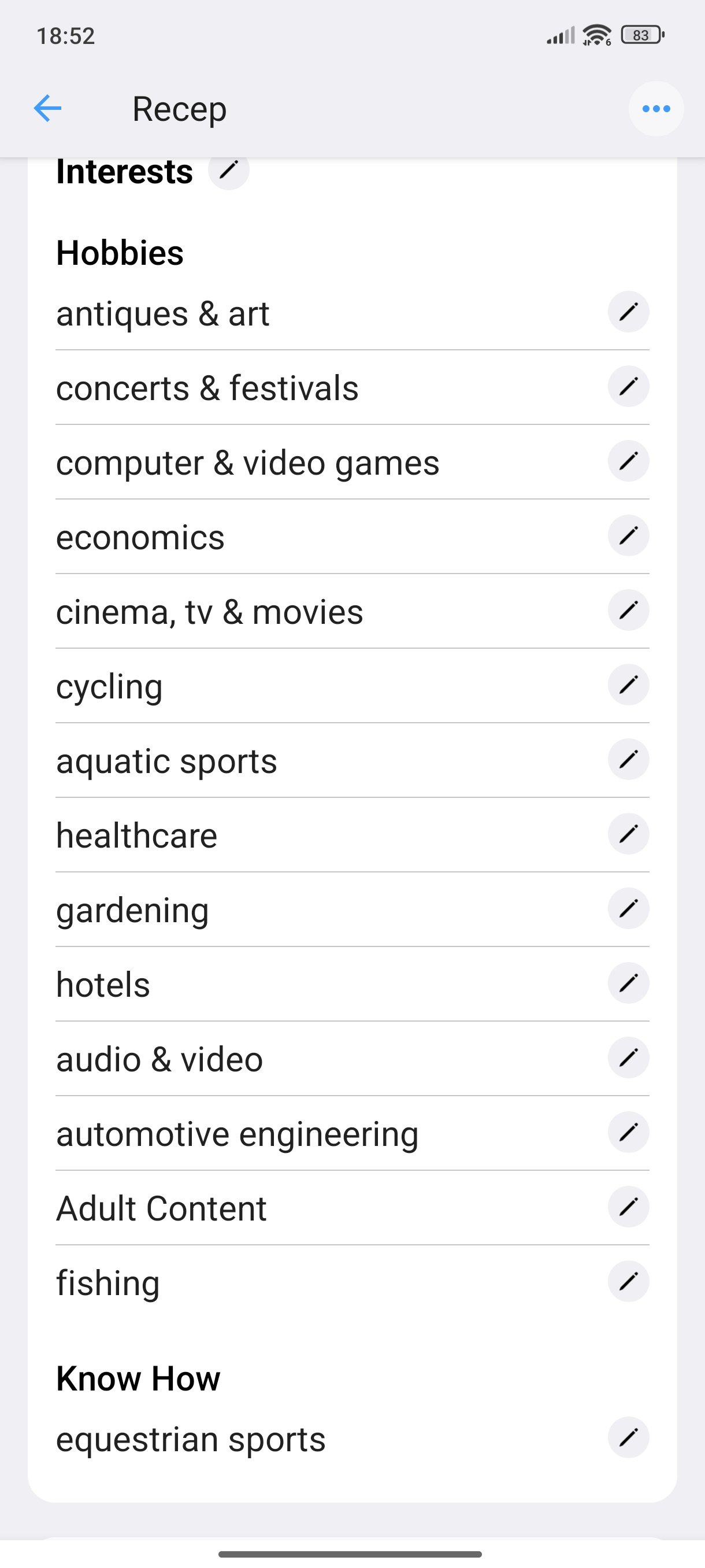Edit the cycling hobby

pos(628,685)
